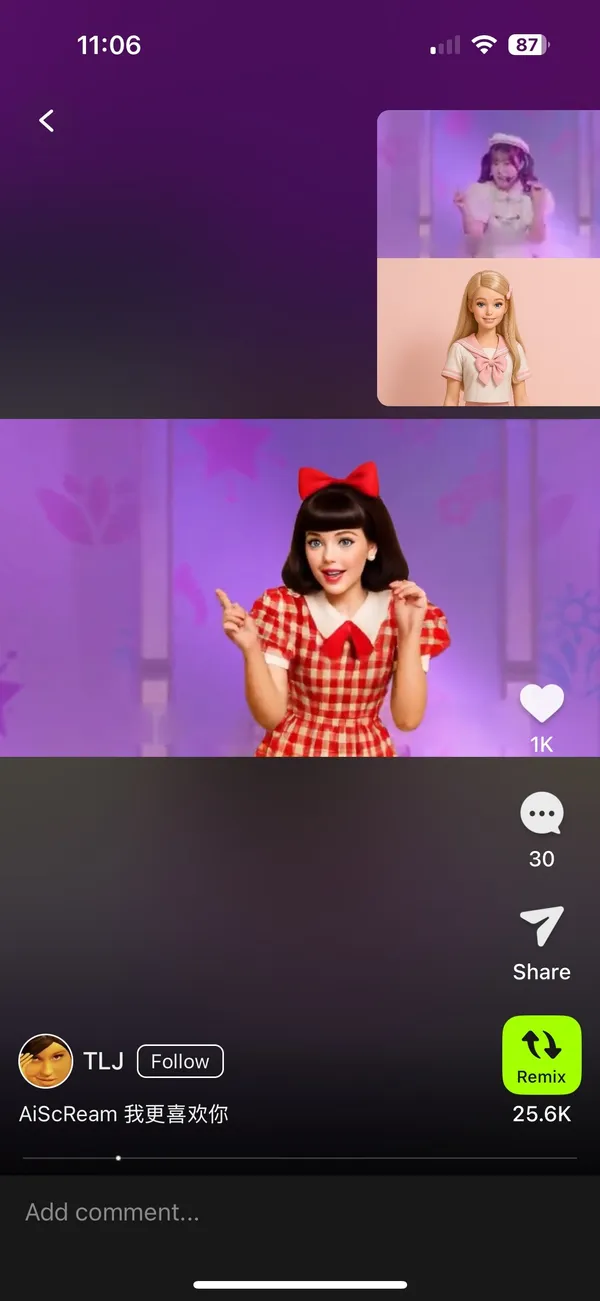Open the reference preview thumbnail

[x=487, y=258]
